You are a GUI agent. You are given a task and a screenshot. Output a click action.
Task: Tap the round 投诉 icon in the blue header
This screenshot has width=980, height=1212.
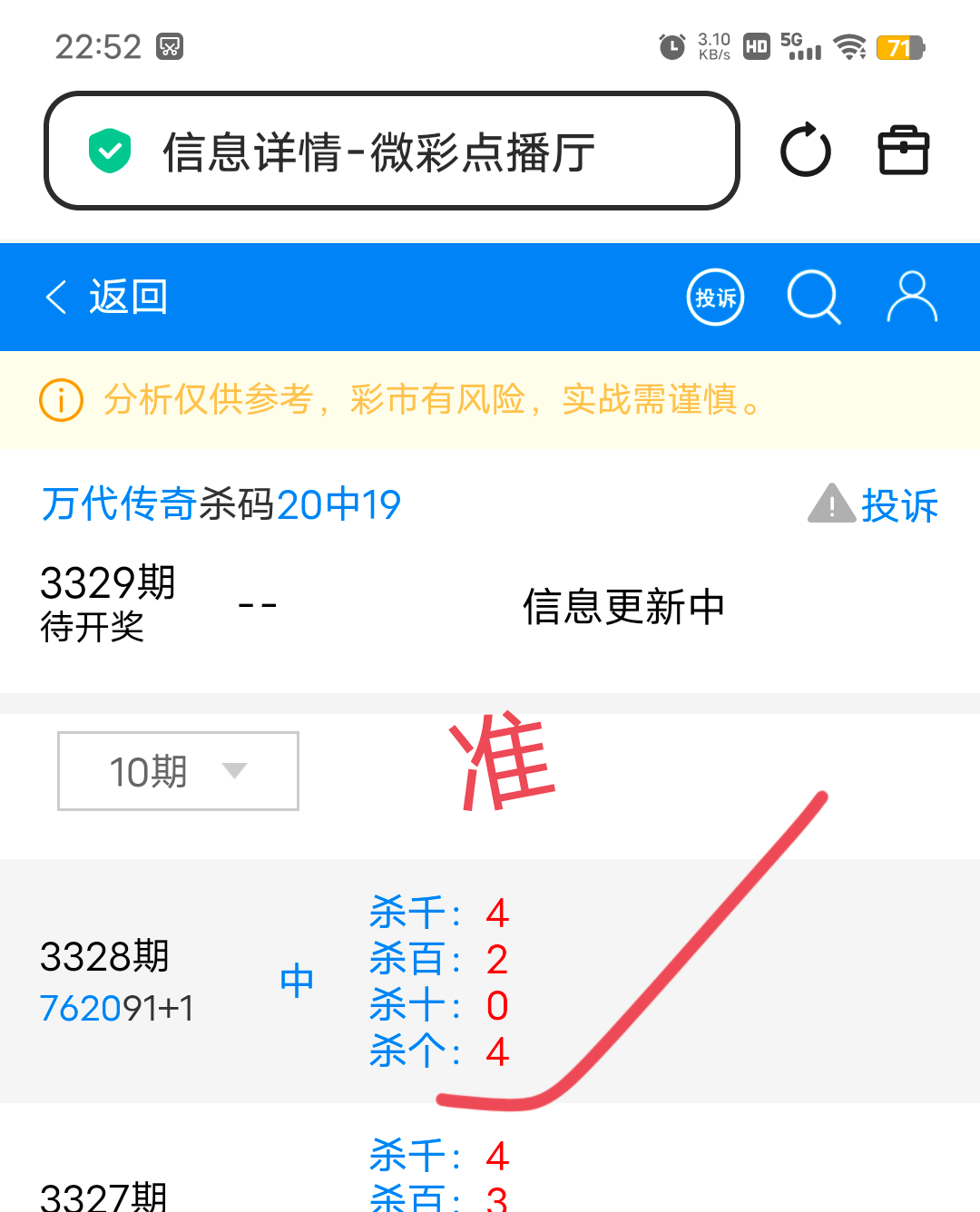715,297
